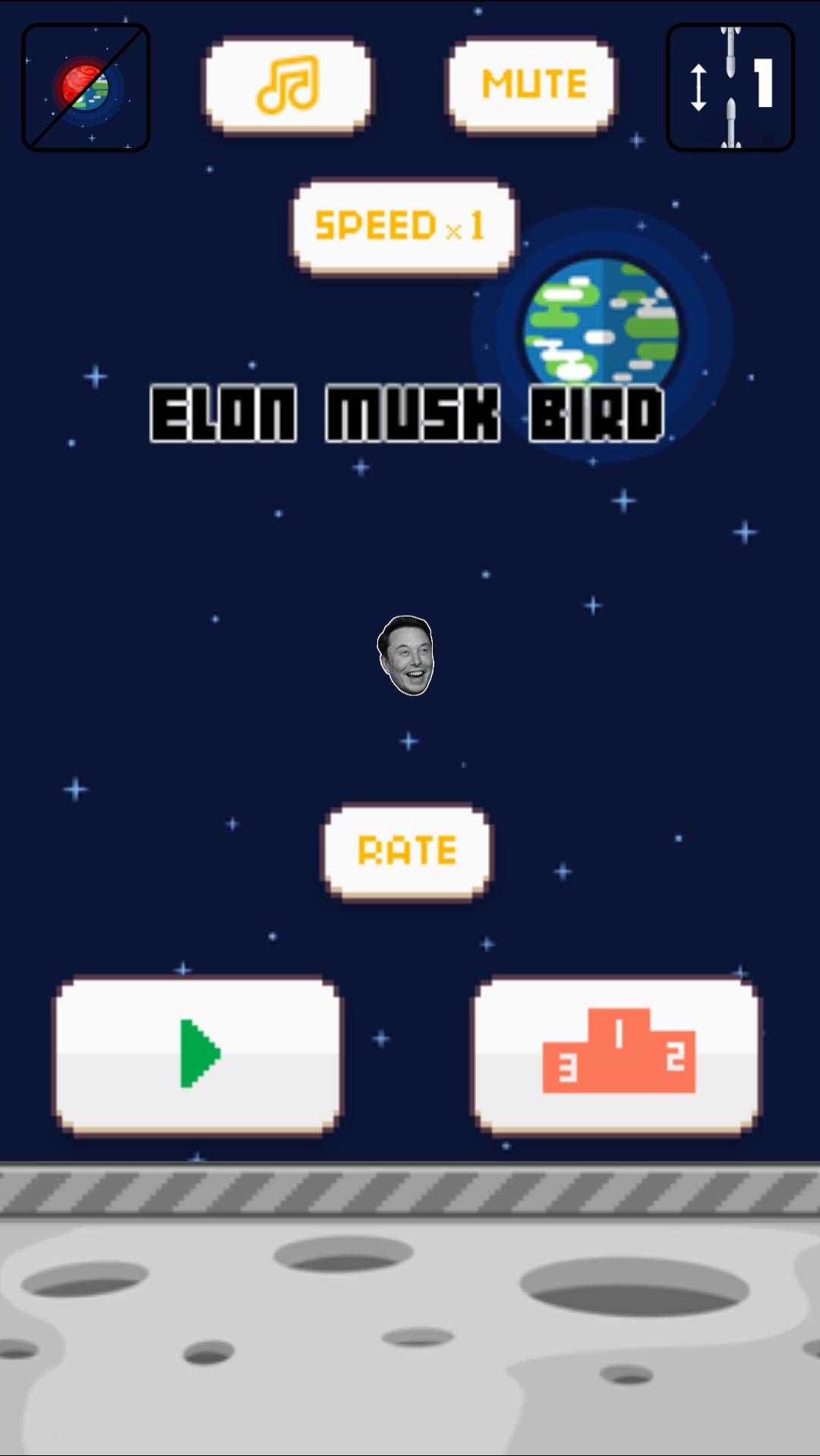The height and width of the screenshot is (1456, 820).
Task: Rate the game
Action: (408, 852)
